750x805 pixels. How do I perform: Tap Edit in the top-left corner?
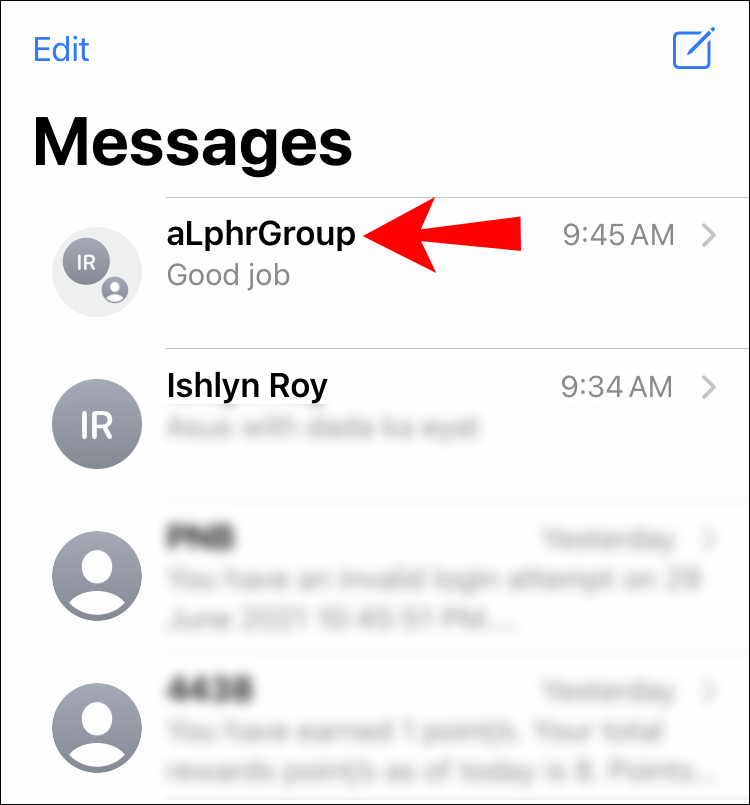[61, 49]
